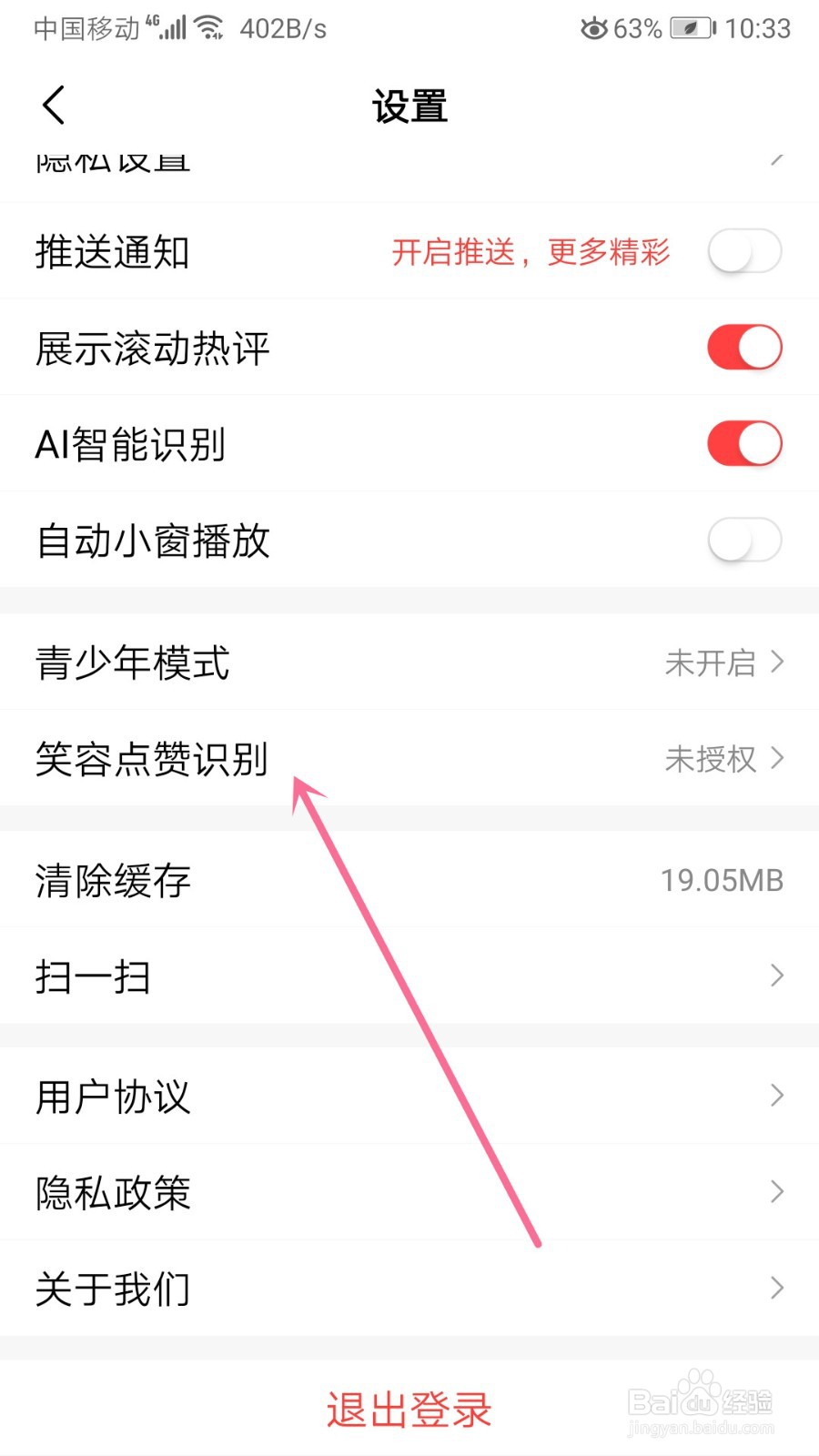Screen dimensions: 819x1456
Task: Tap the eye protection icon in status bar
Action: 593,27
